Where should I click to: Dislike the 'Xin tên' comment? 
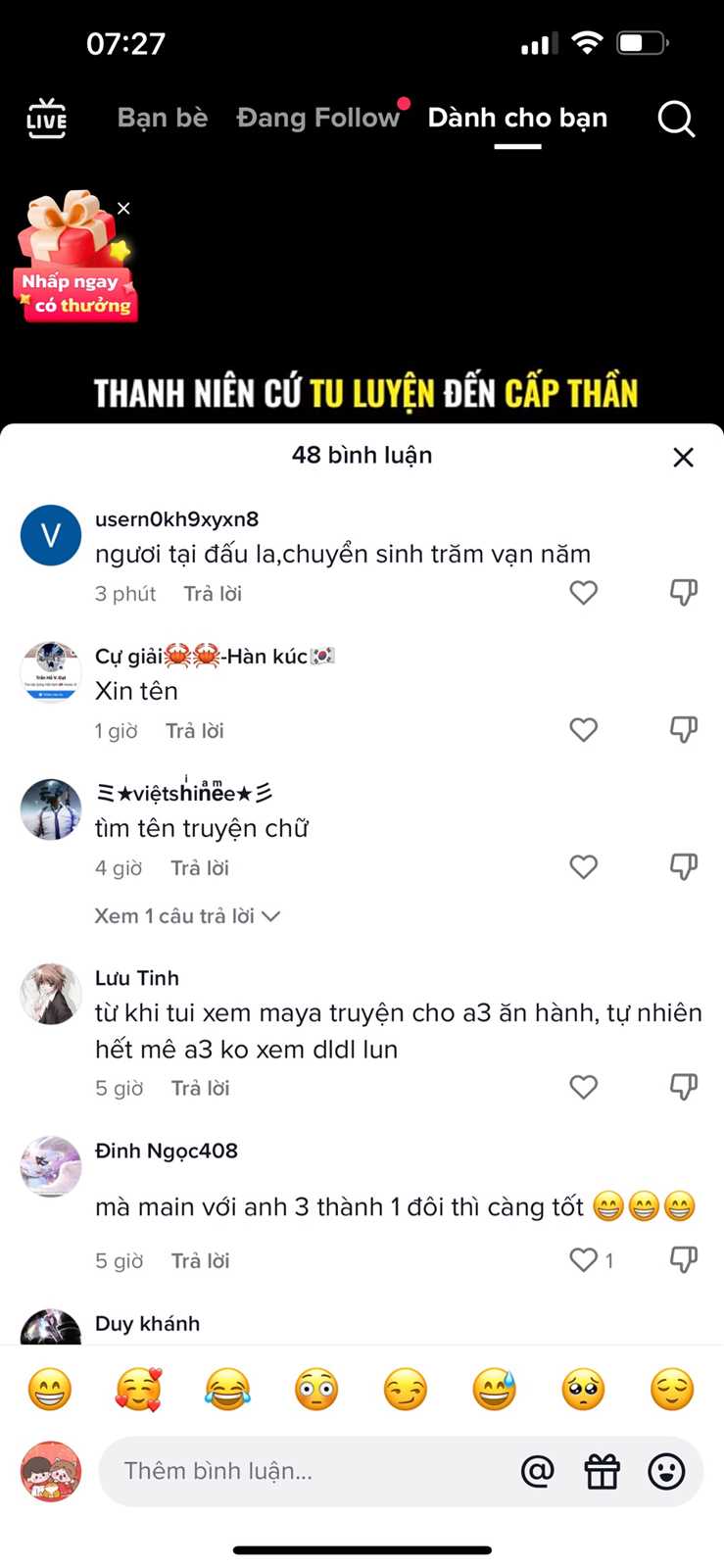(x=683, y=730)
